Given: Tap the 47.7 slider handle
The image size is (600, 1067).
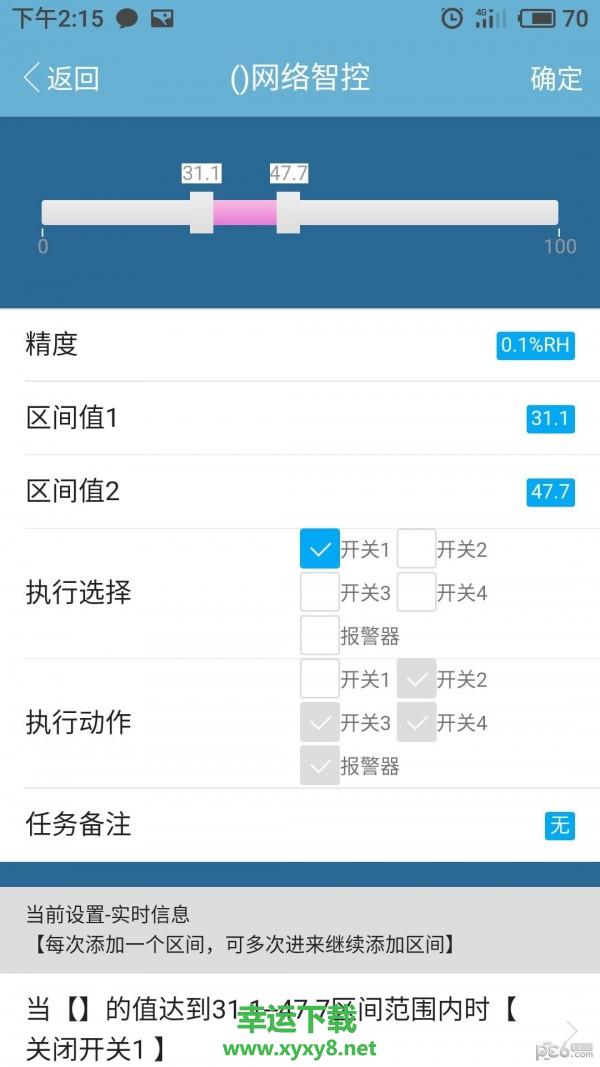Looking at the screenshot, I should 288,212.
